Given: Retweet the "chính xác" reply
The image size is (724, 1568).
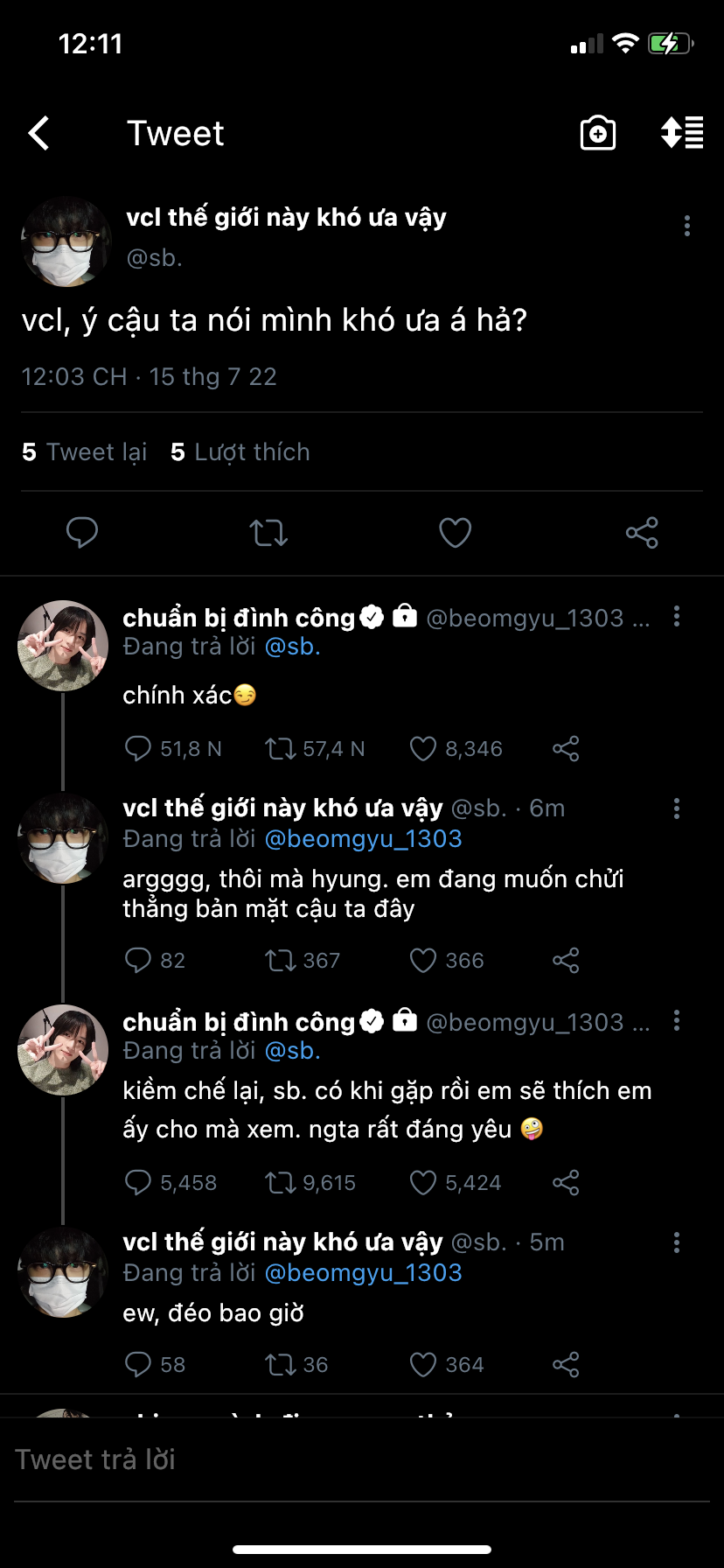Looking at the screenshot, I should (x=281, y=749).
